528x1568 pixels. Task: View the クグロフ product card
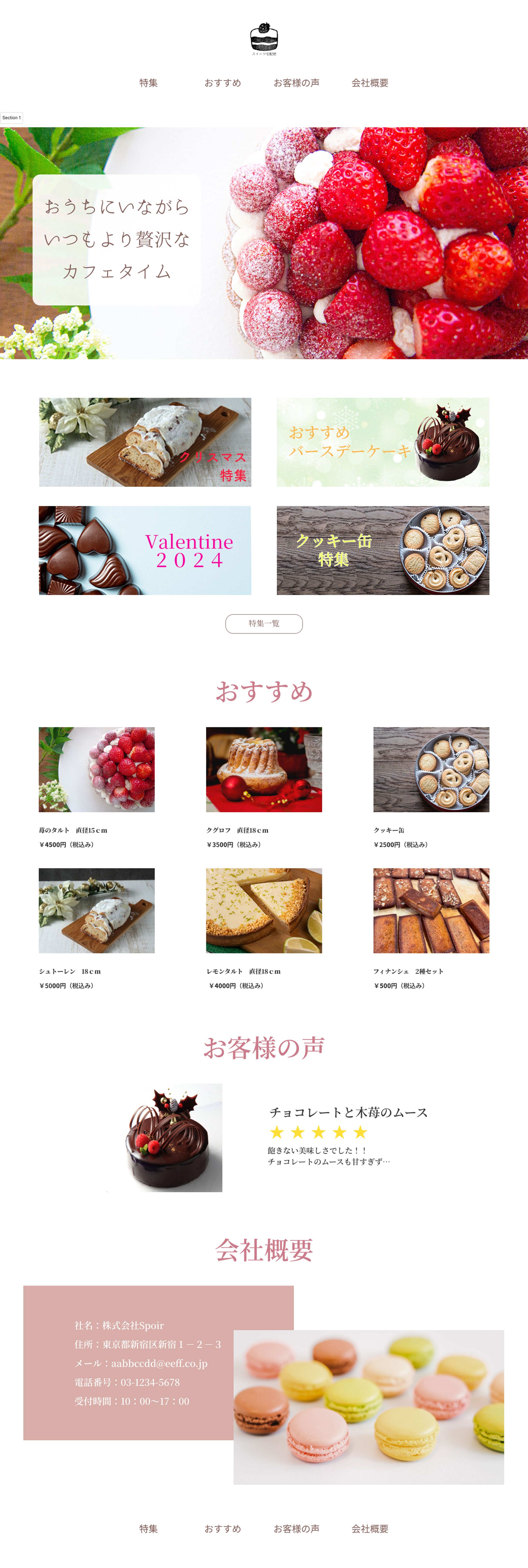point(264,769)
